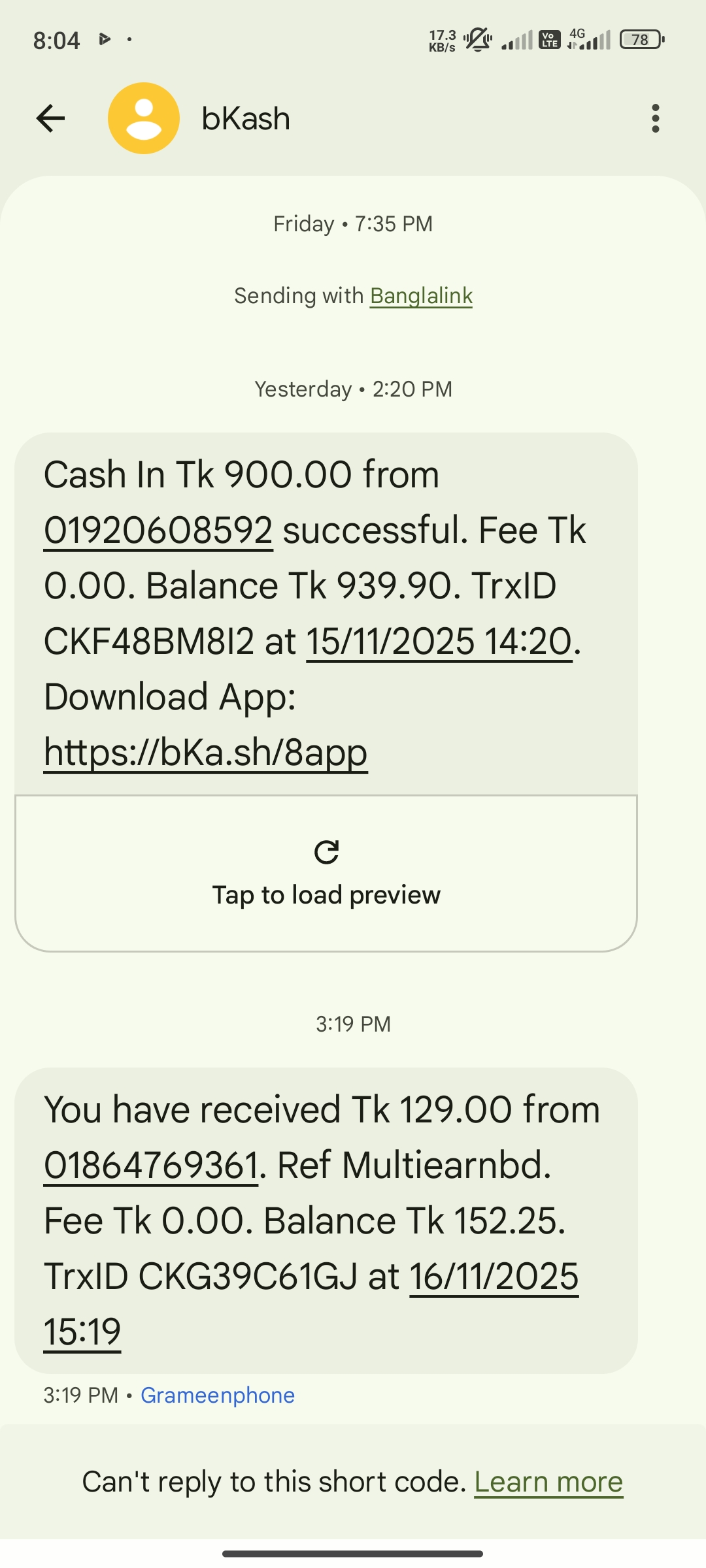The image size is (706, 1568).
Task: Go back to the conversations list
Action: click(x=50, y=118)
